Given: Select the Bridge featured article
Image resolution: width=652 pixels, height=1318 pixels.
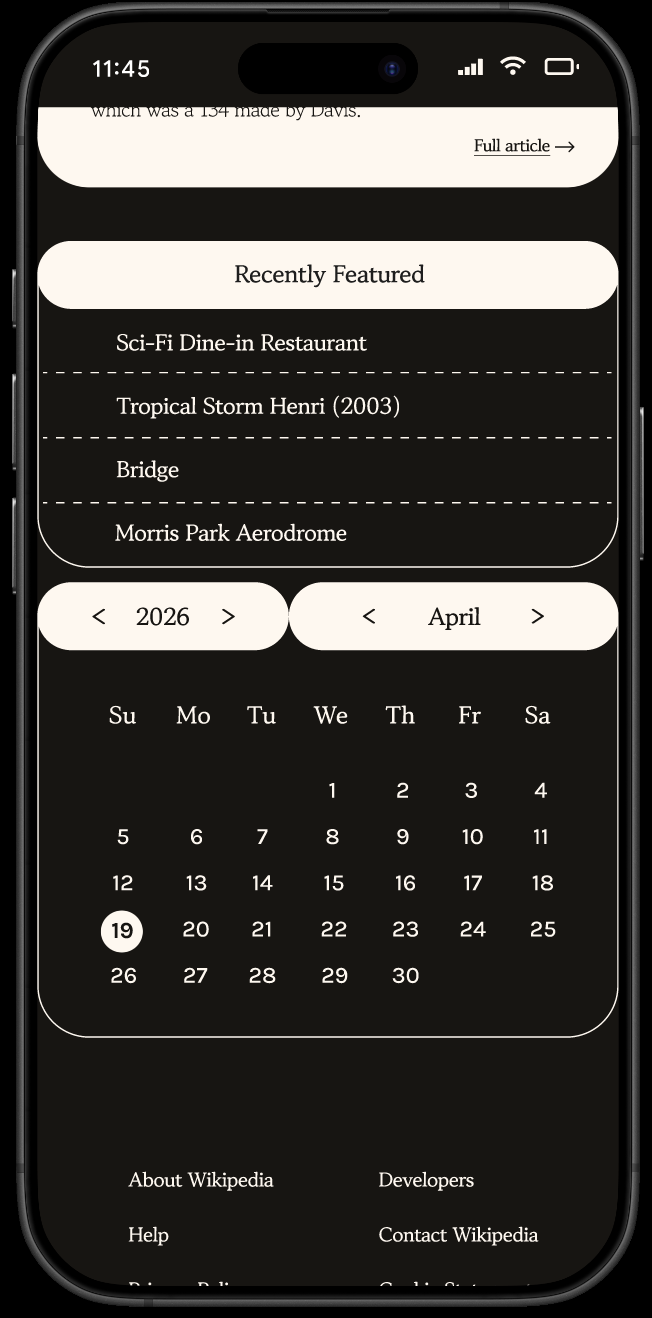Looking at the screenshot, I should (x=147, y=470).
